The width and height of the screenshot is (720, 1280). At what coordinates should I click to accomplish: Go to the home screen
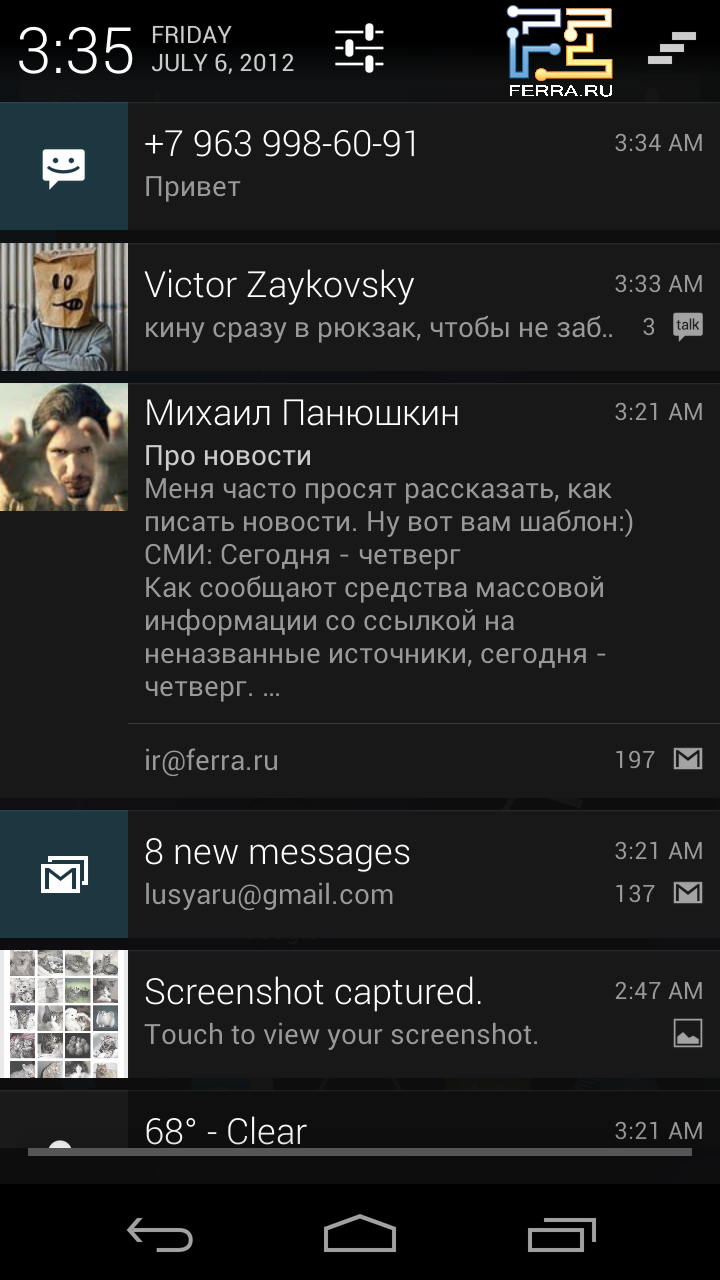[x=360, y=1236]
